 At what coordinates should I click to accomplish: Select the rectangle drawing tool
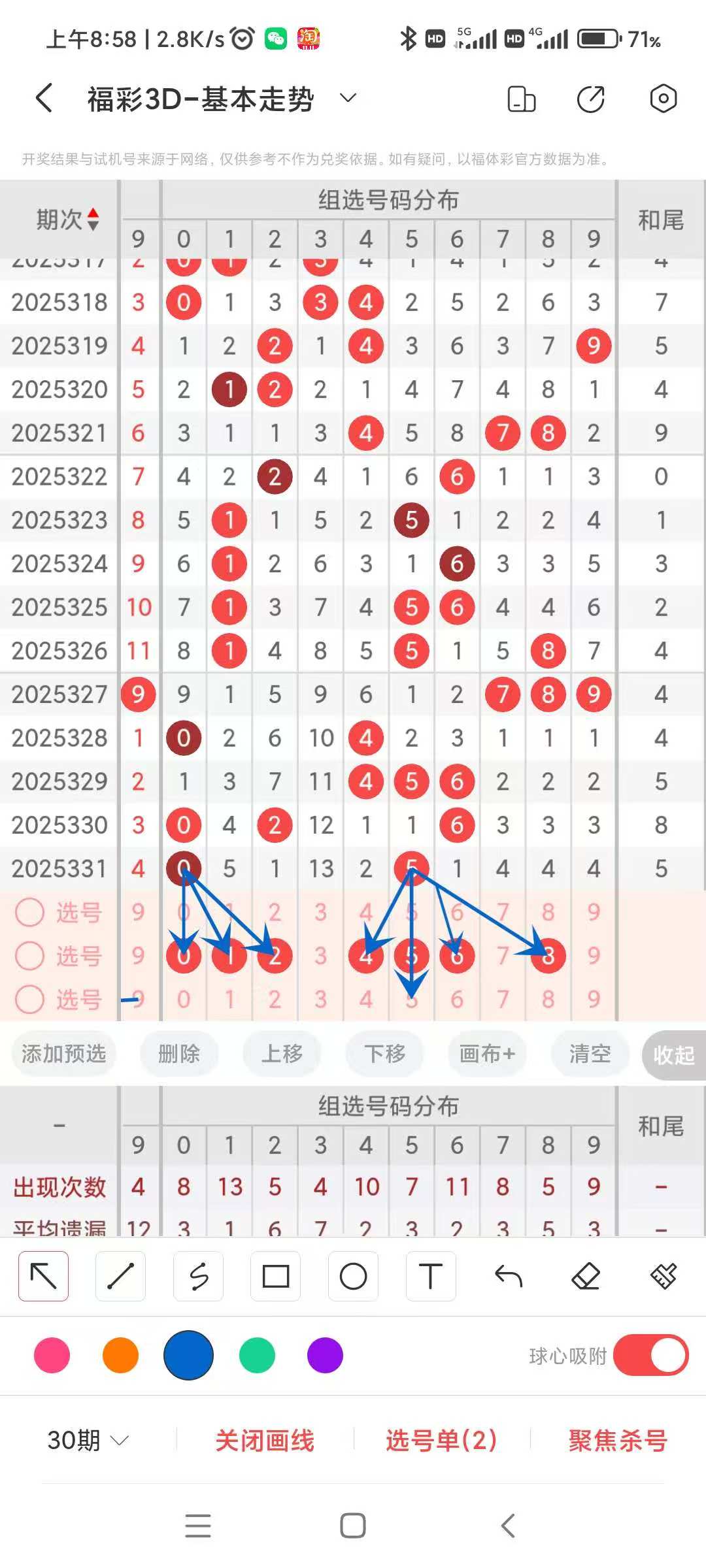(275, 1276)
